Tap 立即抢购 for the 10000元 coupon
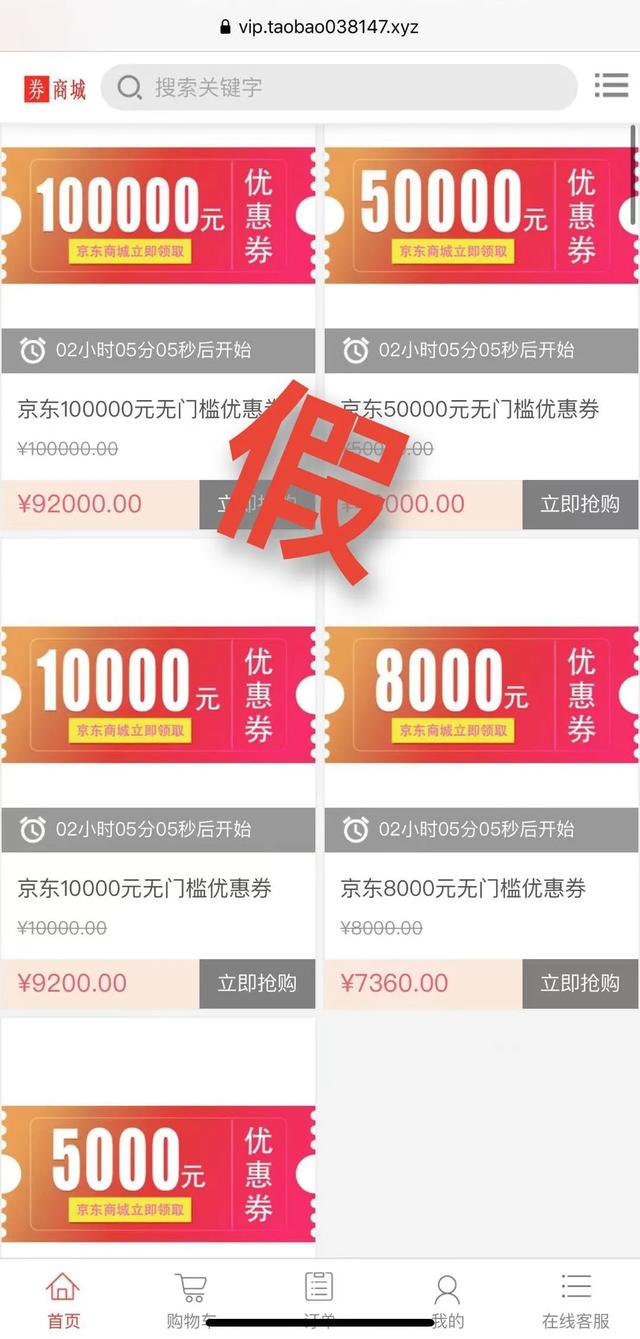Image resolution: width=640 pixels, height=1339 pixels. 257,983
